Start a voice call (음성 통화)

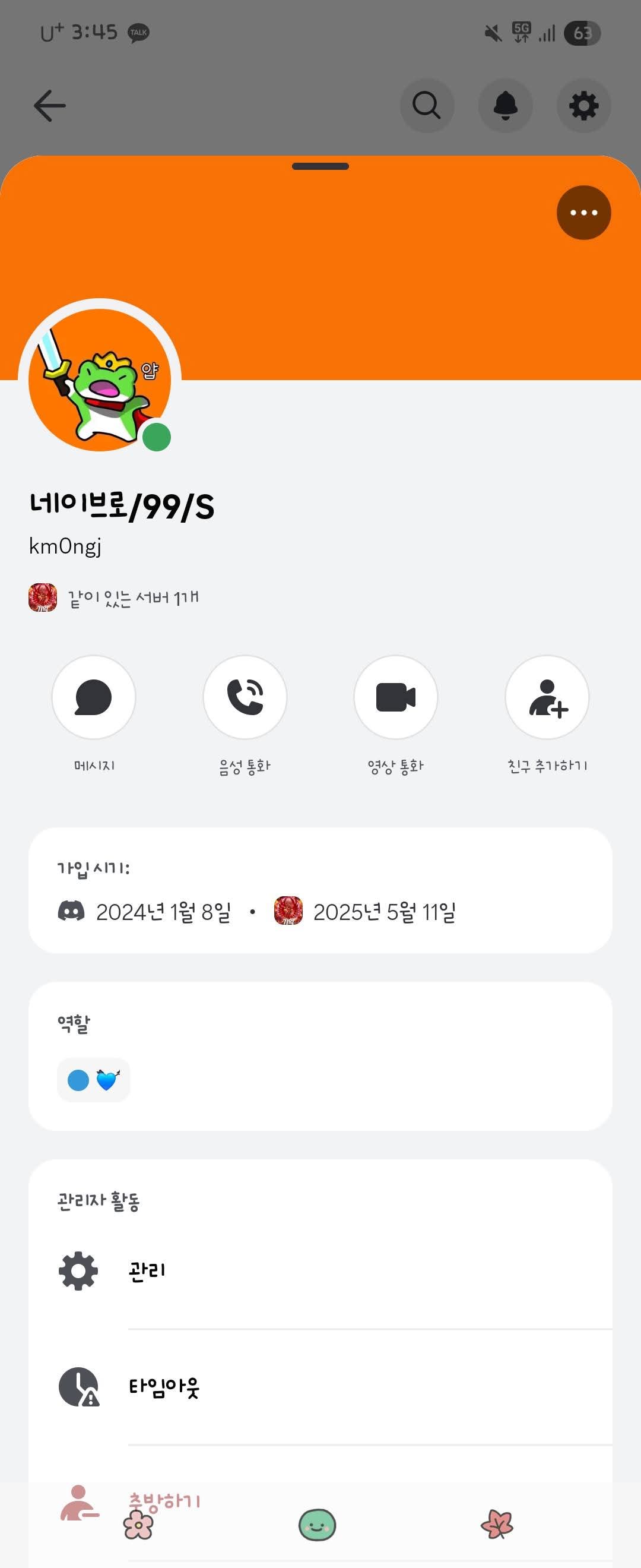245,697
